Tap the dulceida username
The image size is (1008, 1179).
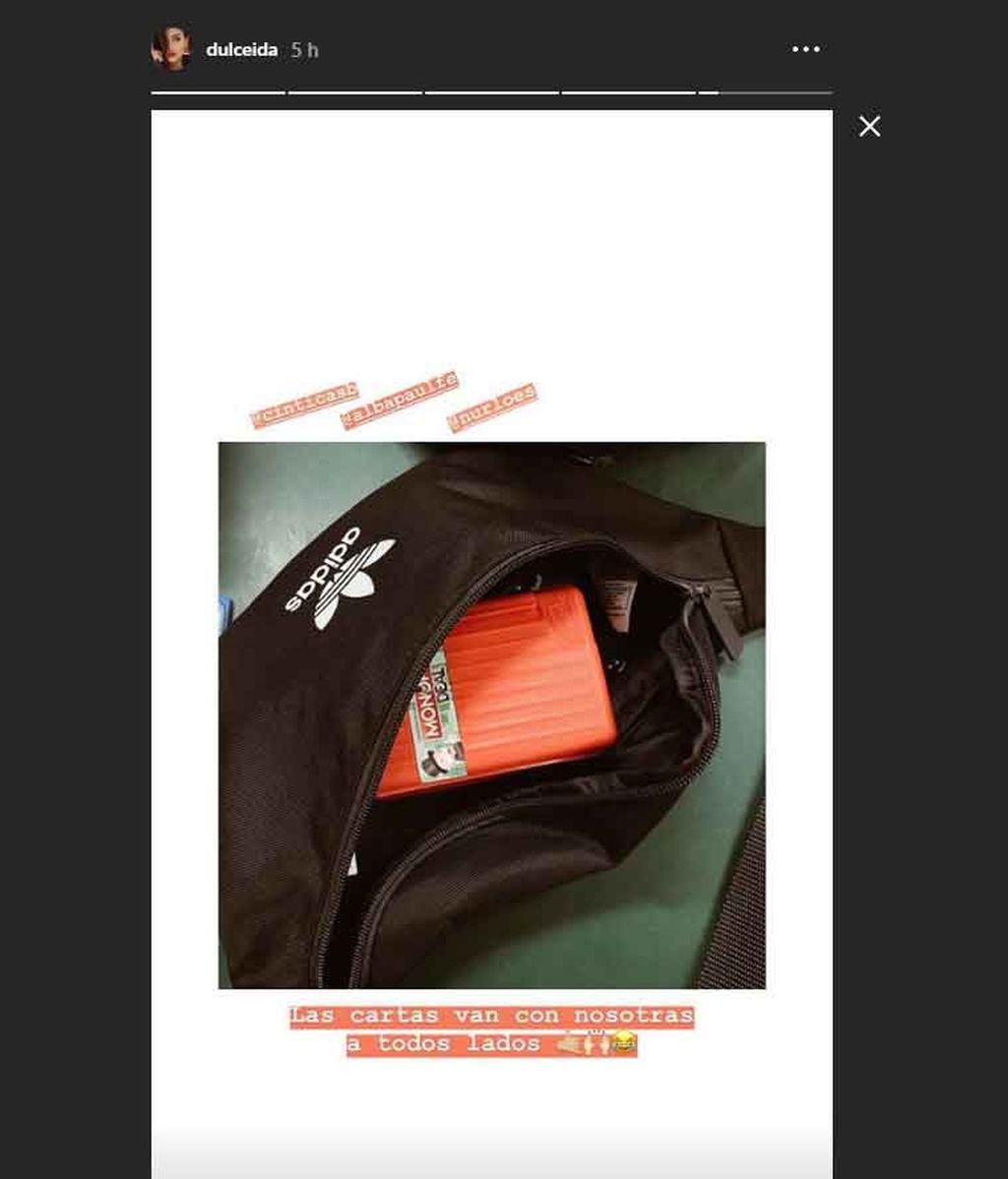click(241, 50)
